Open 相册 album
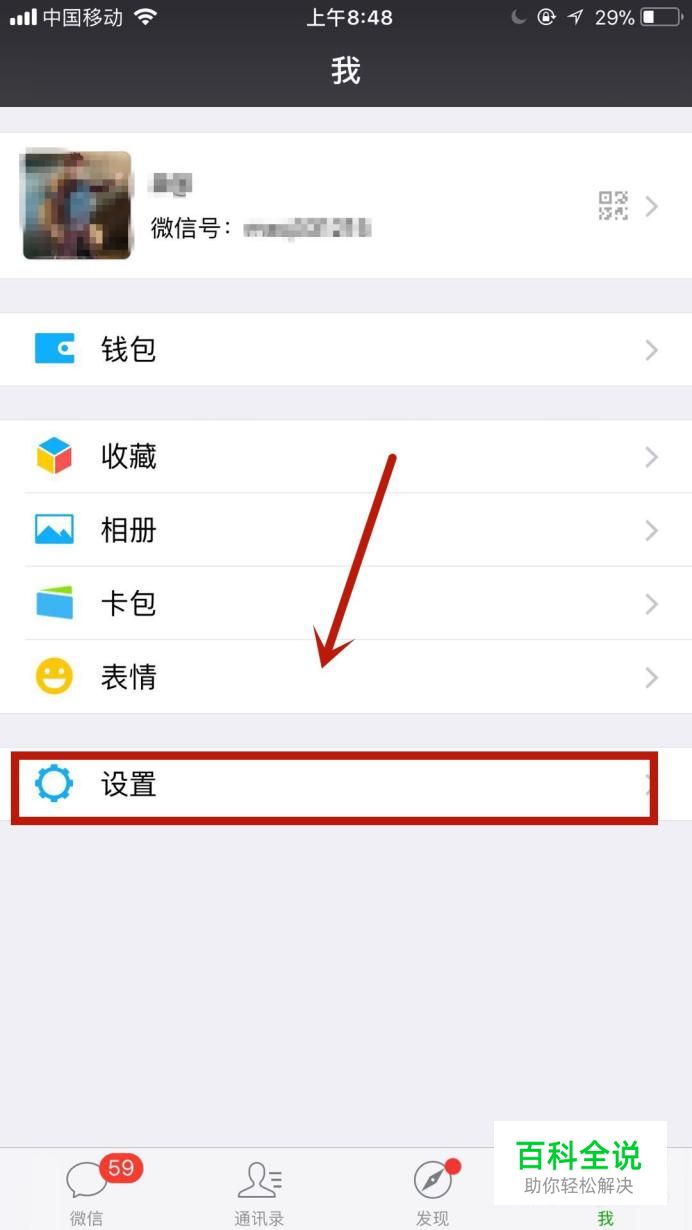The image size is (692, 1230). coord(346,530)
